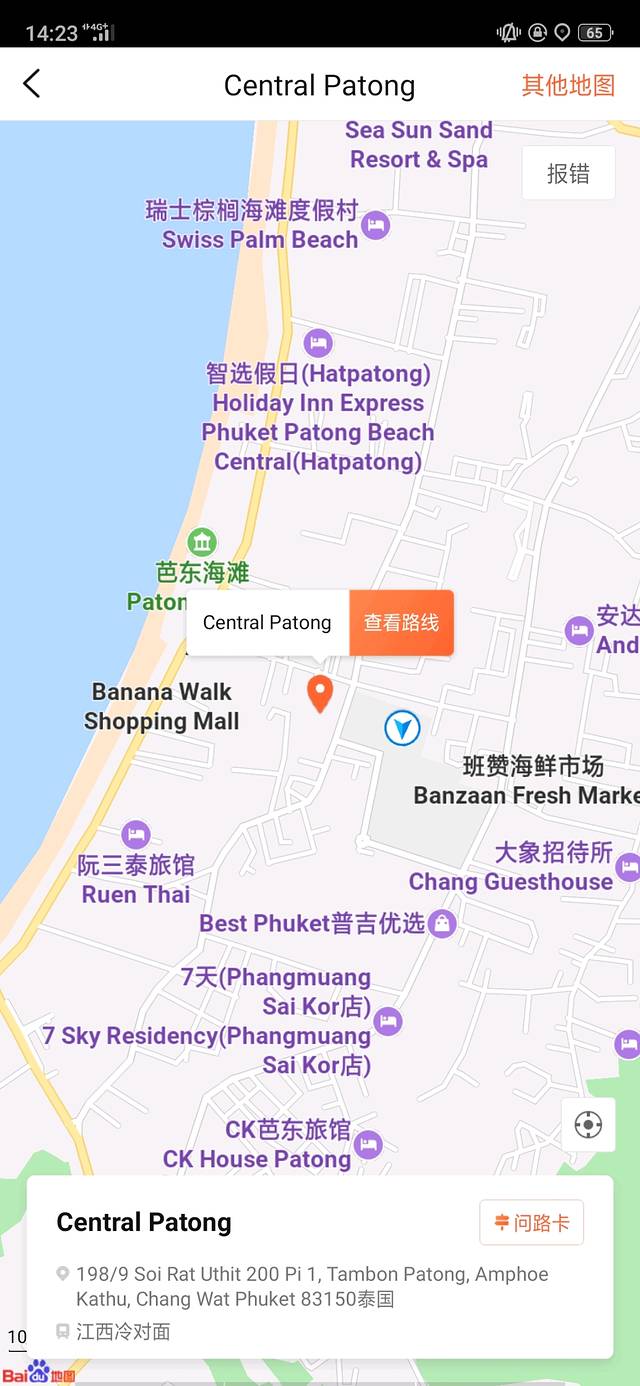Image resolution: width=640 pixels, height=1386 pixels.
Task: Open the Ruen Thai hotel marker
Action: coord(136,834)
